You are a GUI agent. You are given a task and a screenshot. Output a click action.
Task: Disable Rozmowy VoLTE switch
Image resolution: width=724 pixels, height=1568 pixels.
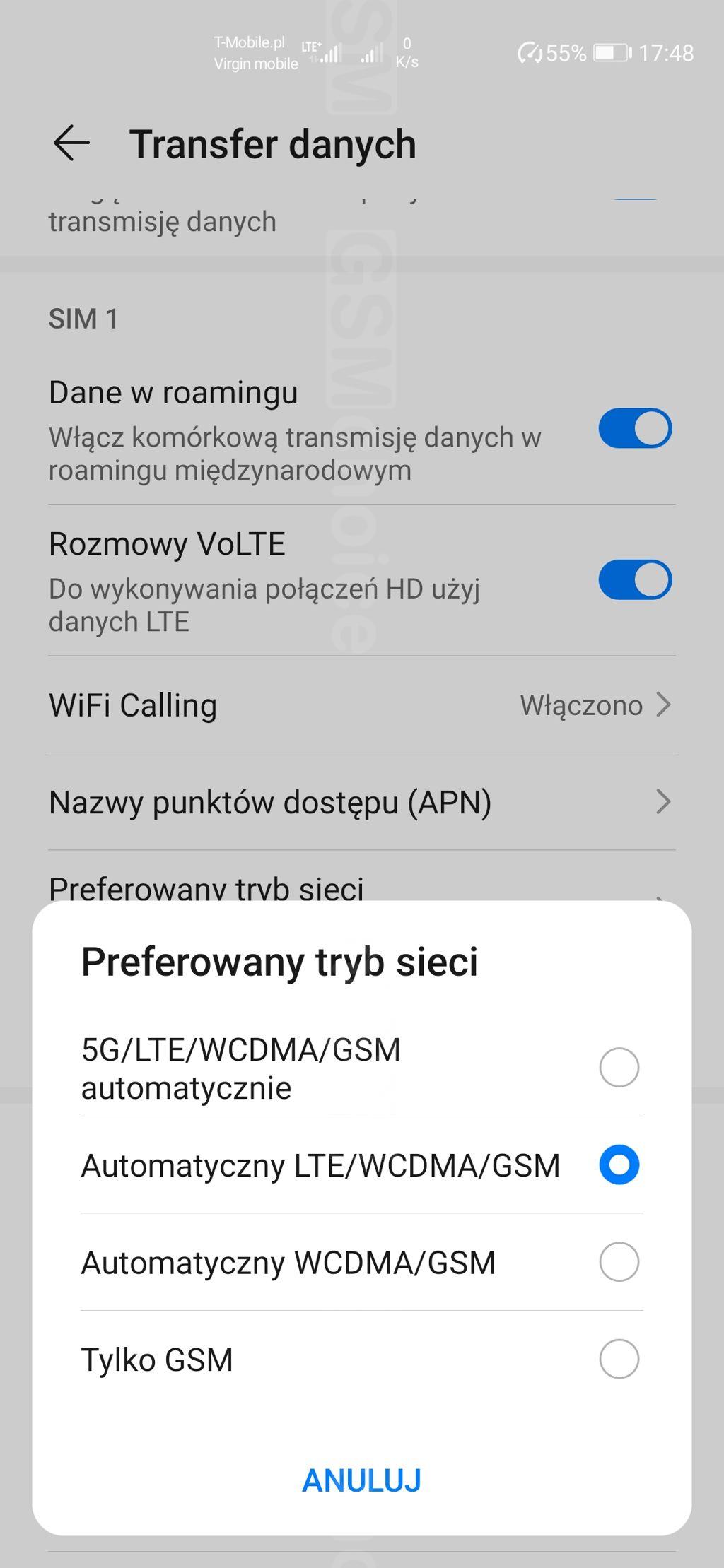(634, 580)
